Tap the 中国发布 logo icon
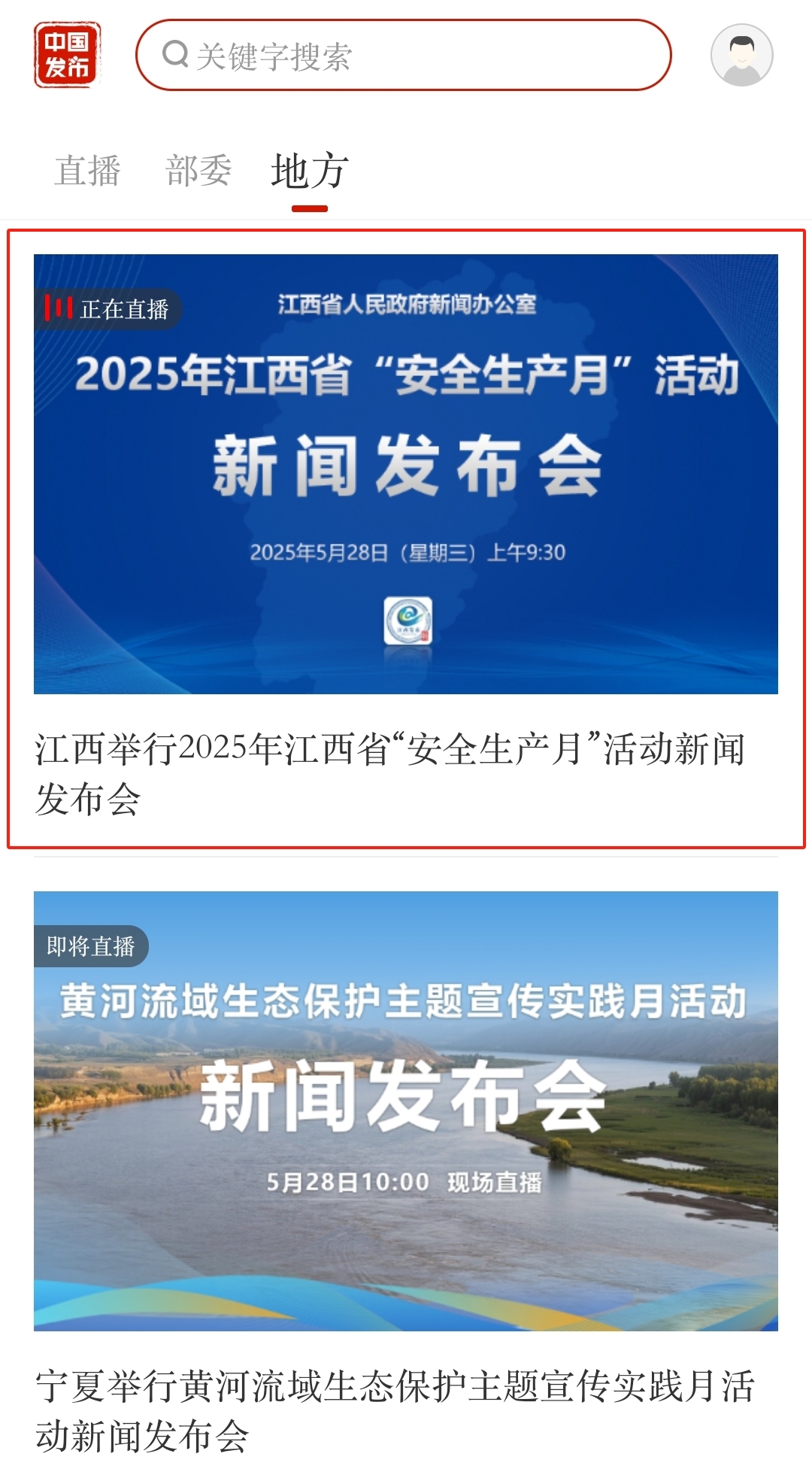The height and width of the screenshot is (1481, 812). (x=67, y=55)
